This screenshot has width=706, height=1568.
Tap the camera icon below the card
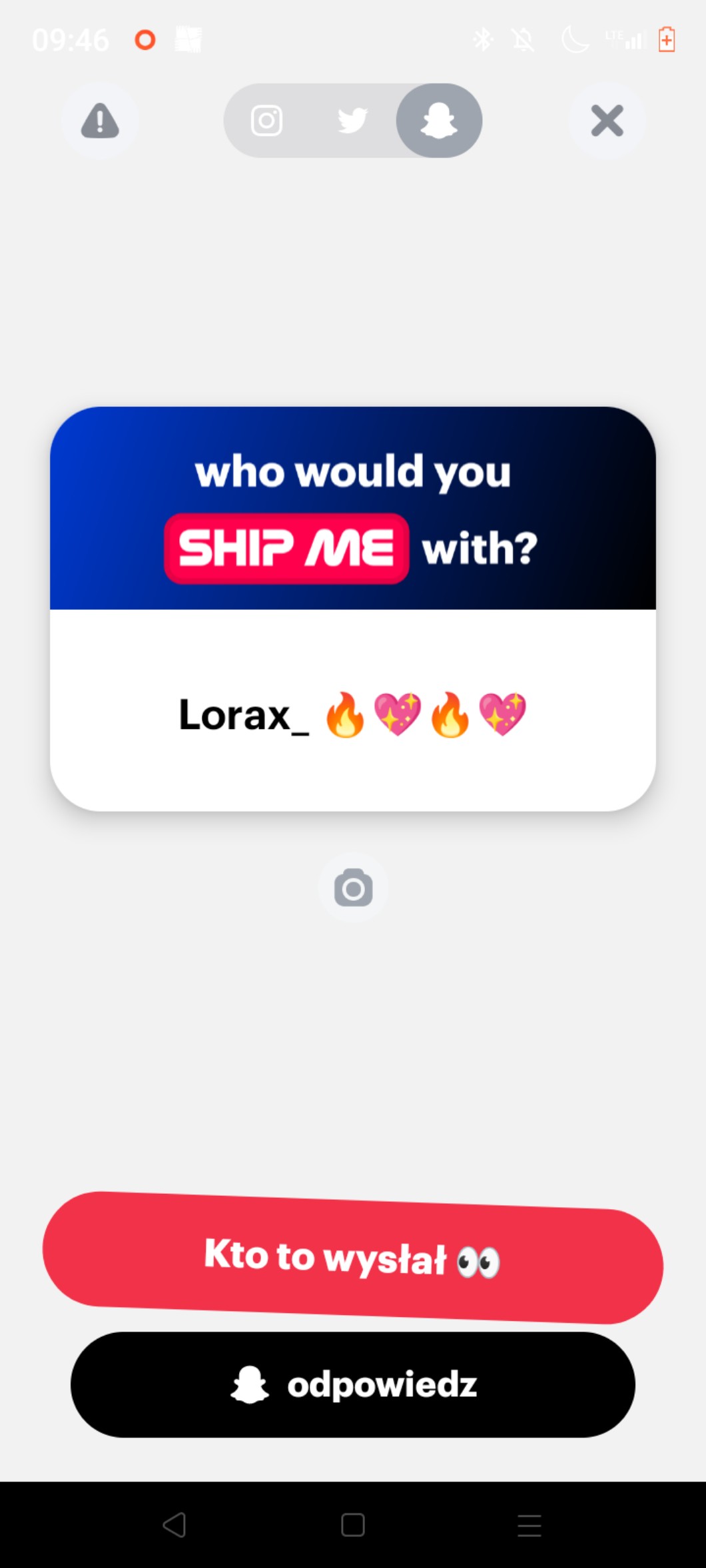(x=353, y=888)
